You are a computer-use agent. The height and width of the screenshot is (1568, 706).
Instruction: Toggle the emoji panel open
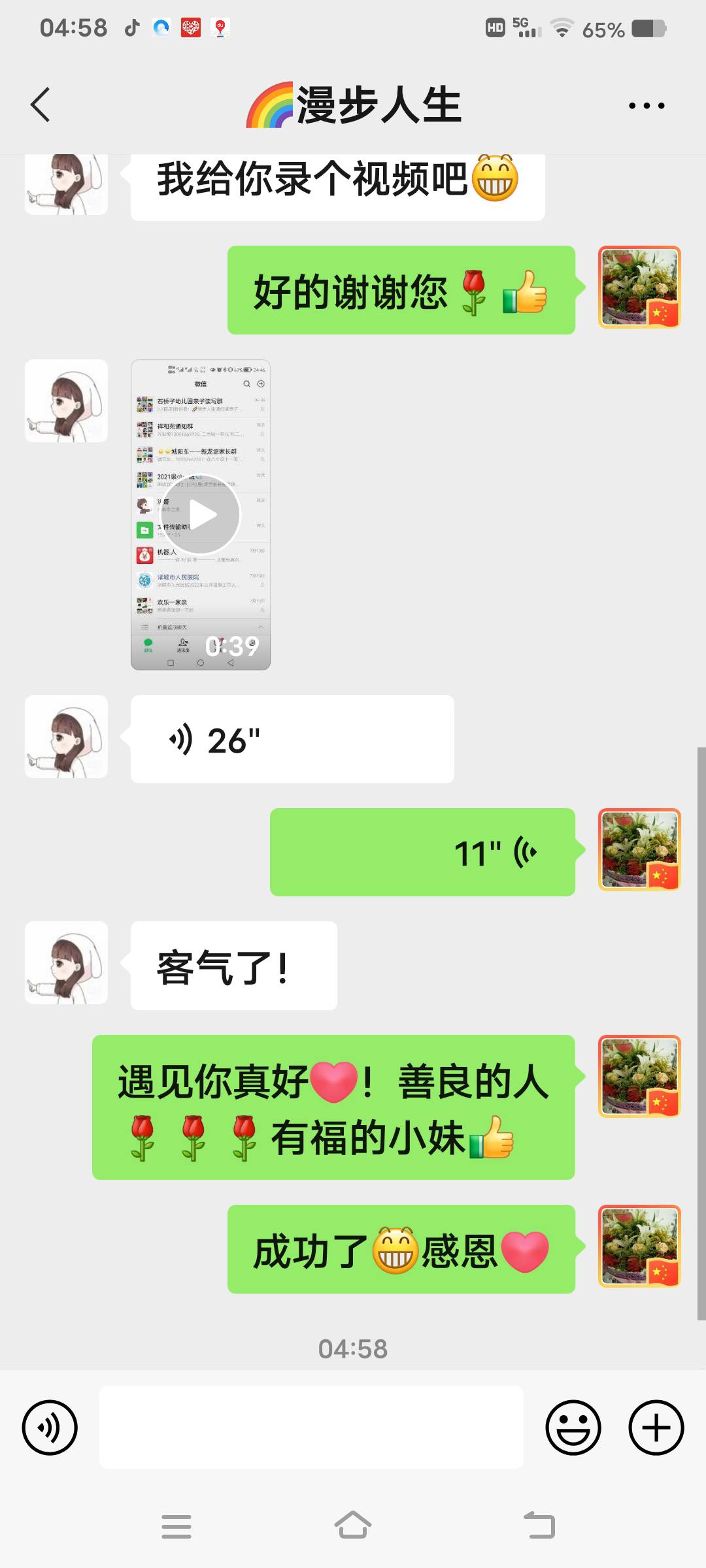click(574, 1428)
